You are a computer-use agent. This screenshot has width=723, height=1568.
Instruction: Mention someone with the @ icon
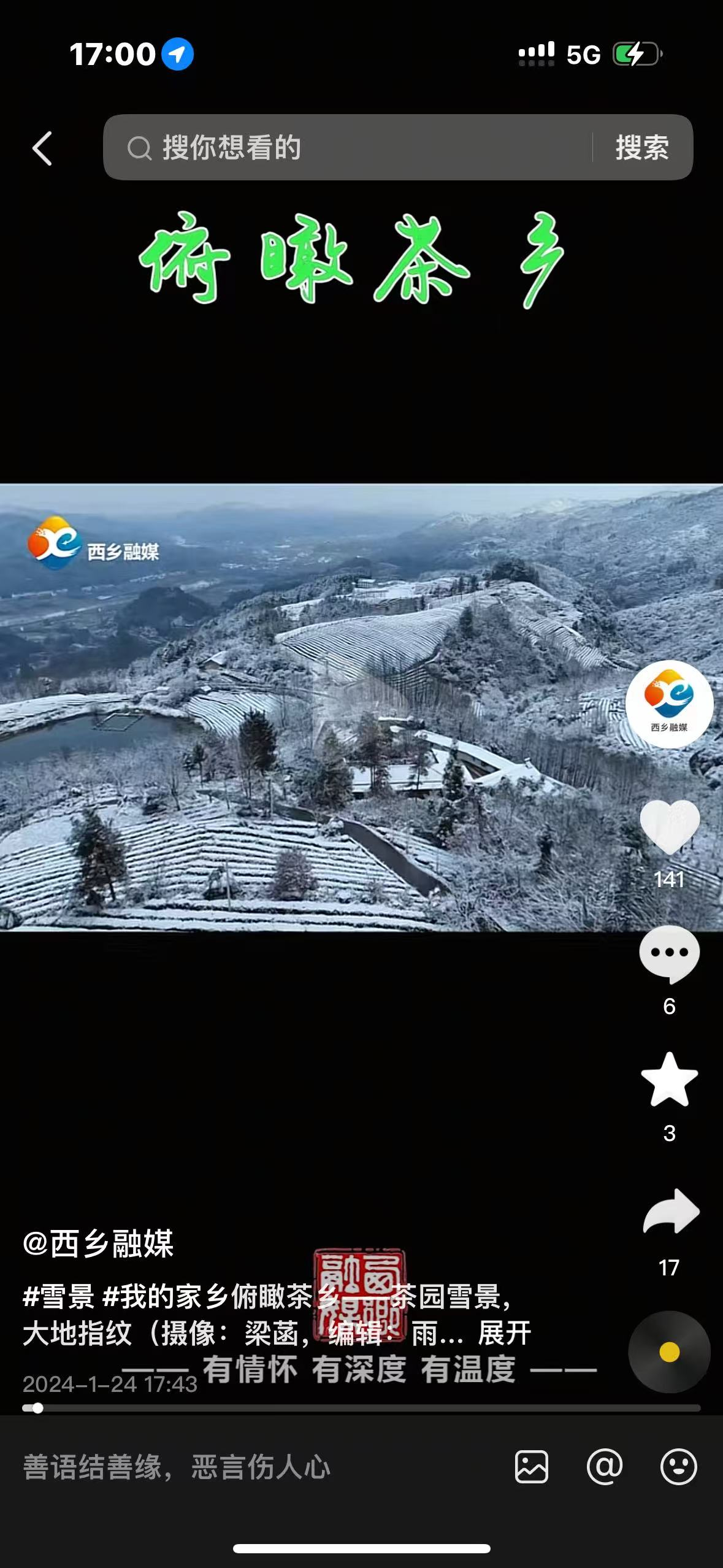click(x=605, y=1467)
